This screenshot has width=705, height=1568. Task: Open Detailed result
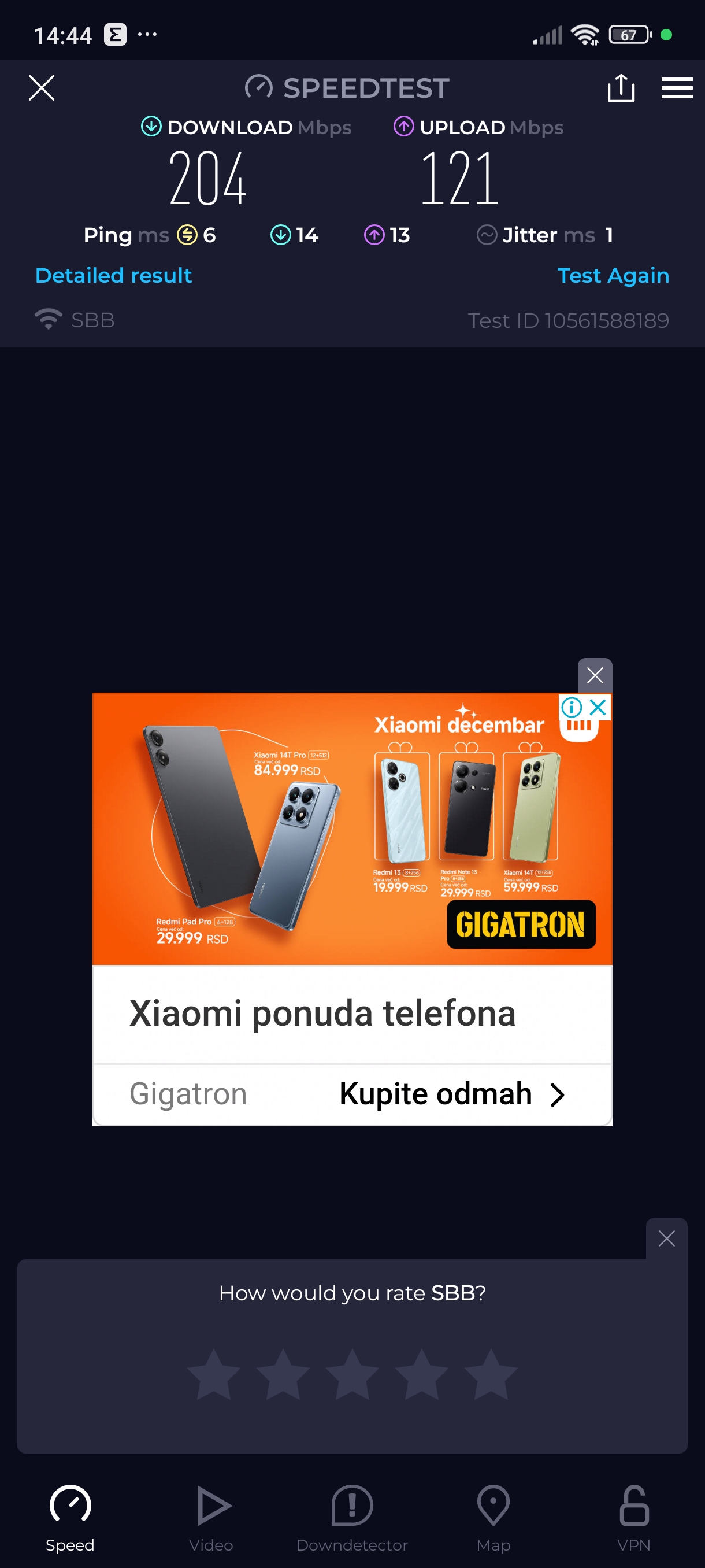114,276
